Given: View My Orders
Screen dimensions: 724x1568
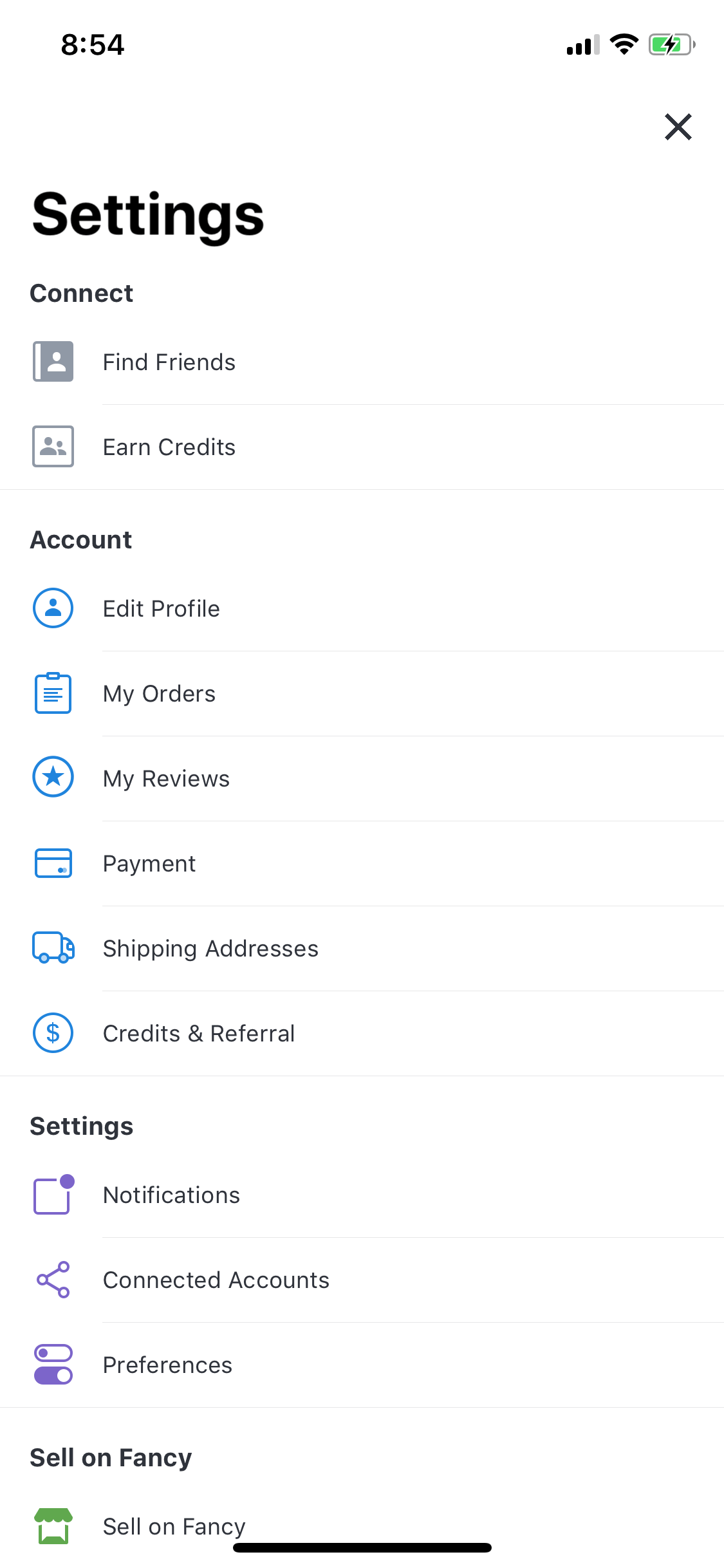Looking at the screenshot, I should click(362, 694).
